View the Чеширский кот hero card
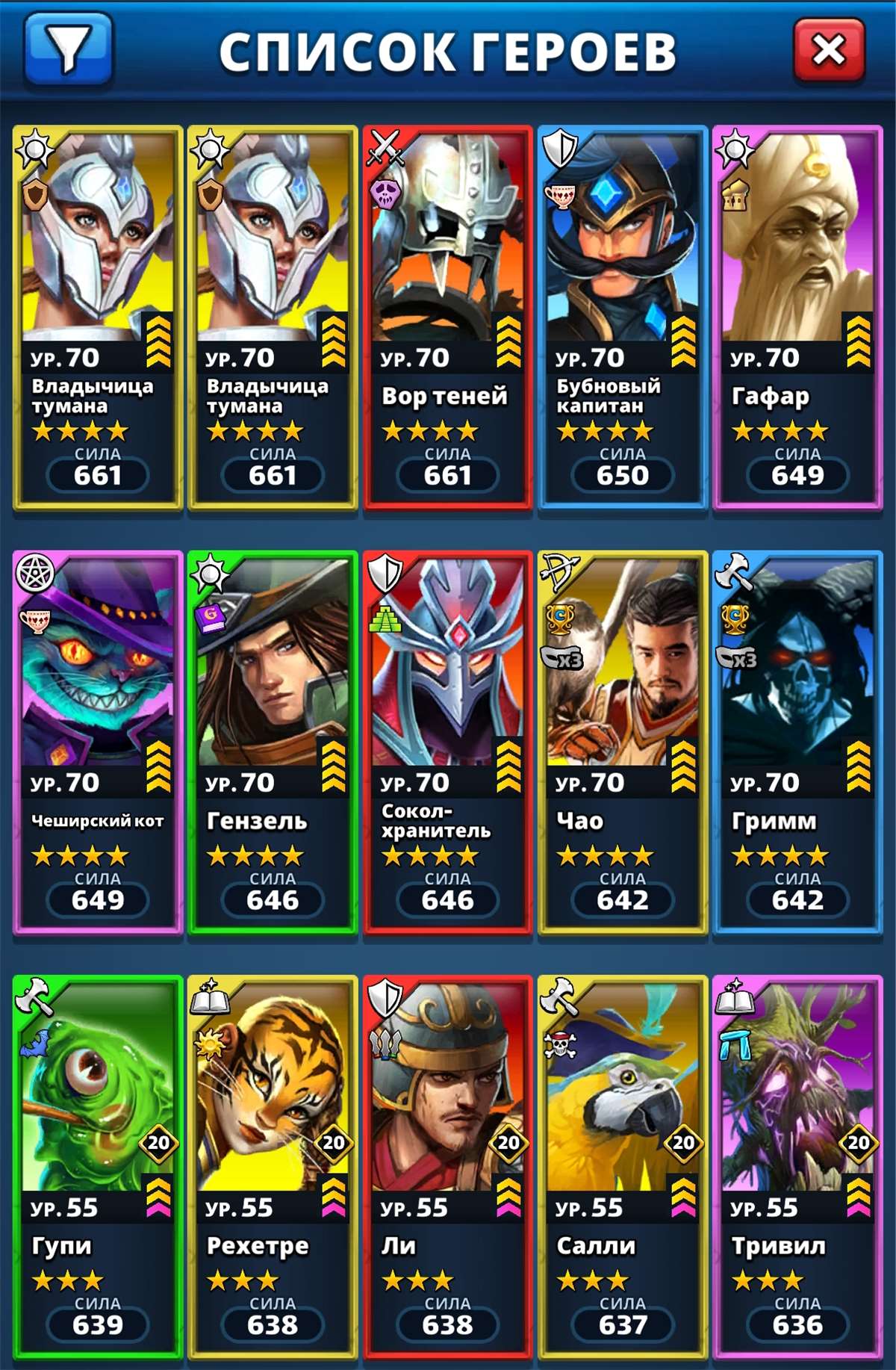The width and height of the screenshot is (896, 1370). (98, 743)
